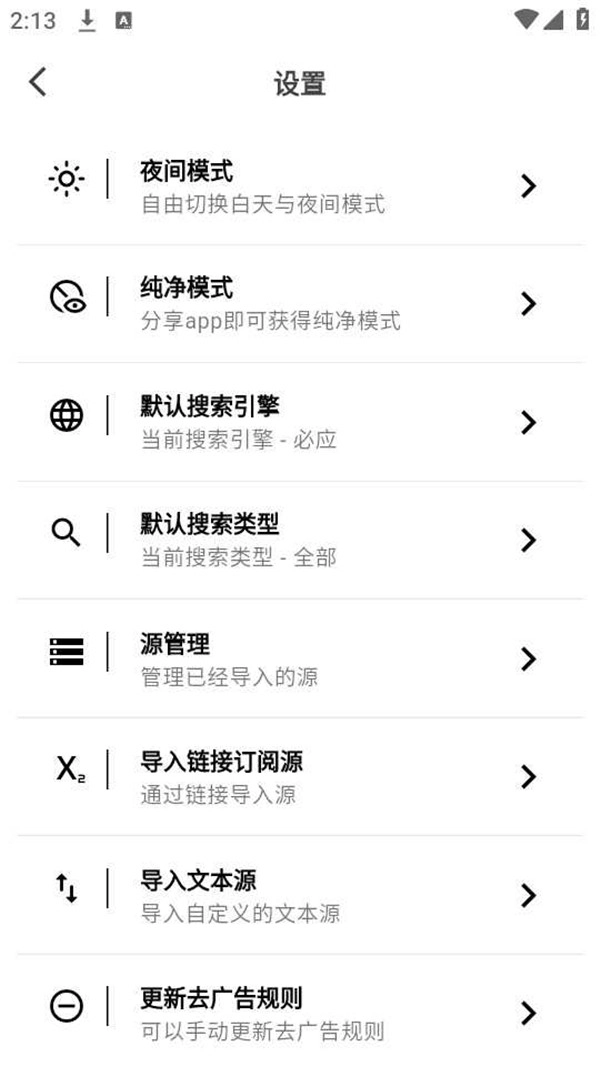Open the 夜间模式 setting
This screenshot has height=1066, width=600.
[x=300, y=187]
